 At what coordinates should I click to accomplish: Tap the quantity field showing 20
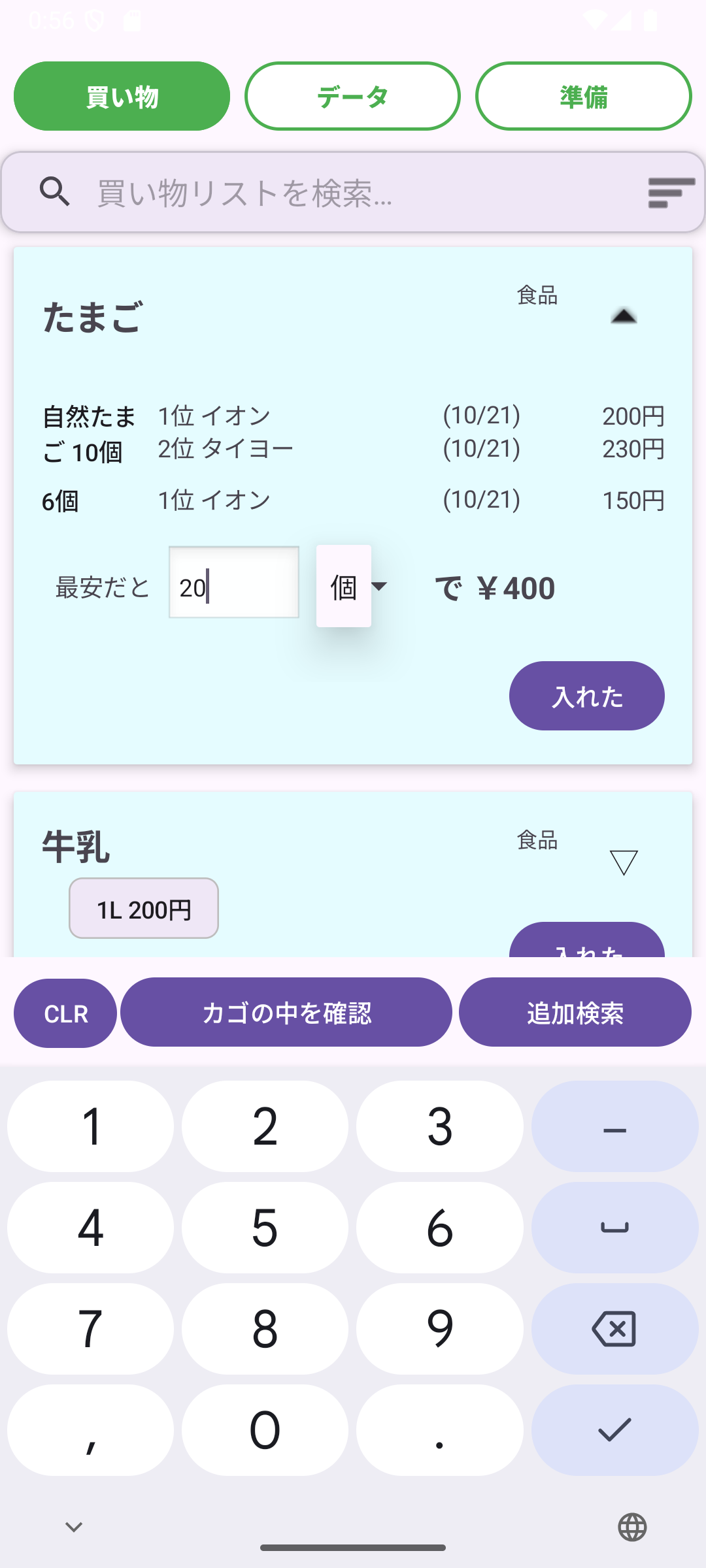tap(233, 583)
